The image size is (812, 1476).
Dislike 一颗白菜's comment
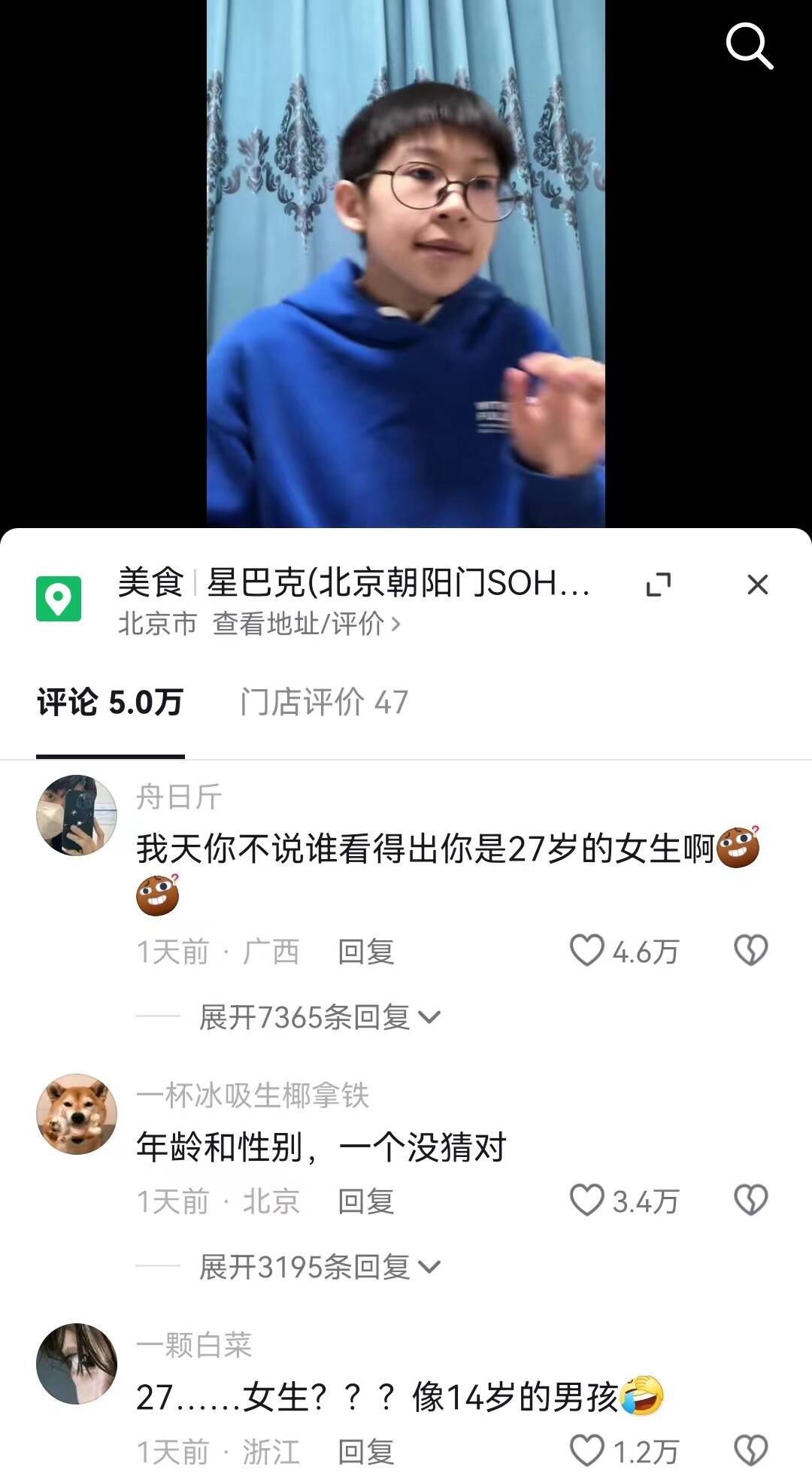[x=750, y=1450]
